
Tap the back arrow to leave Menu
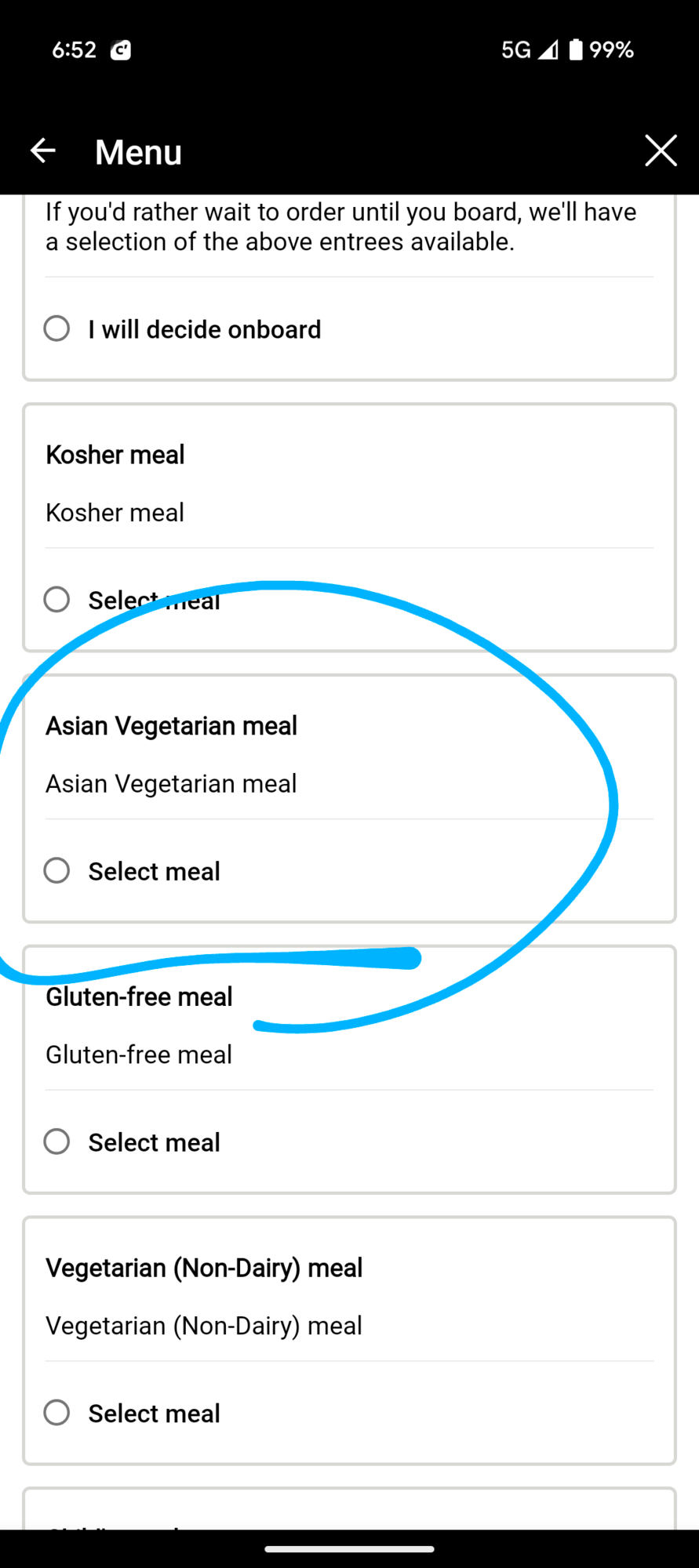click(43, 151)
